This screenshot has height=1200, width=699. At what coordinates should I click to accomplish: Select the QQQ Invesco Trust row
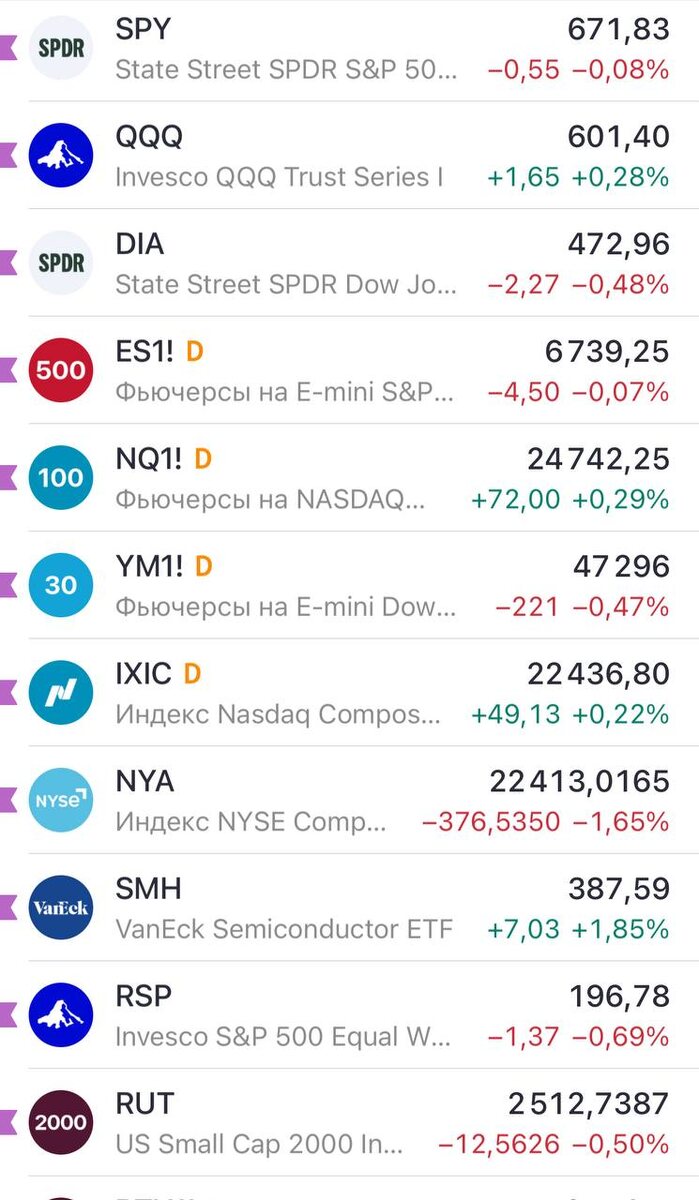click(350, 156)
